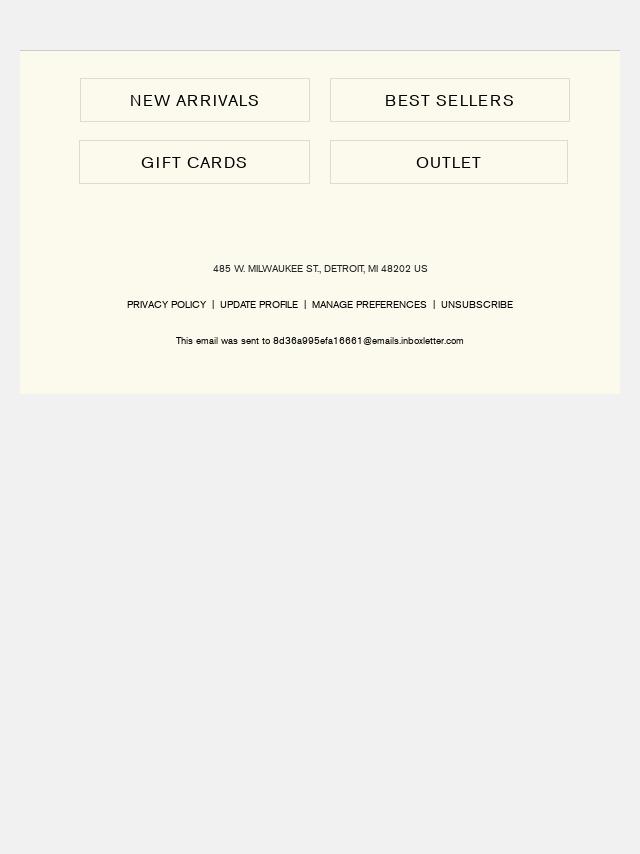Image resolution: width=640 pixels, height=854 pixels.
Task: Tap Unsubscribe link in footer
Action: [477, 305]
